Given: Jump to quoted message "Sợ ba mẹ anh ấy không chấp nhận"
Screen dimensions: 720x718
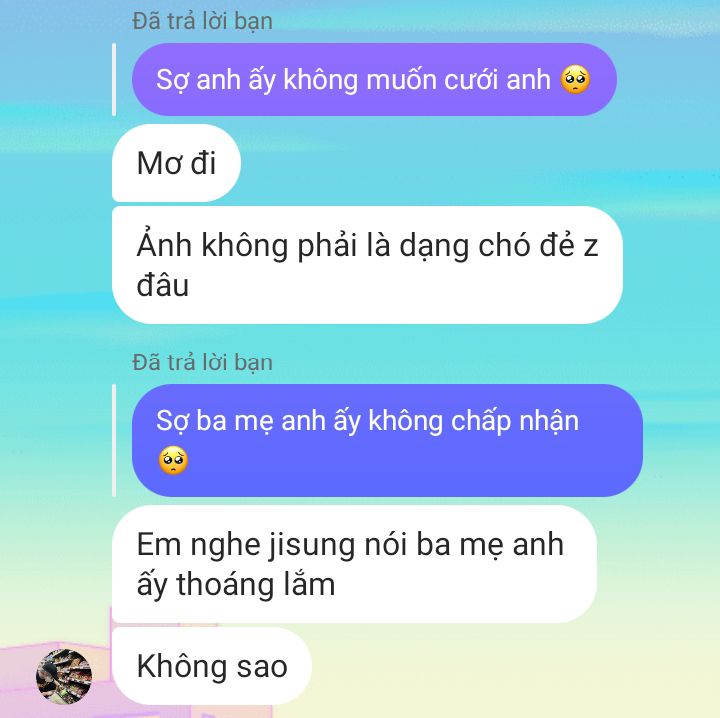Looking at the screenshot, I should [x=386, y=440].
